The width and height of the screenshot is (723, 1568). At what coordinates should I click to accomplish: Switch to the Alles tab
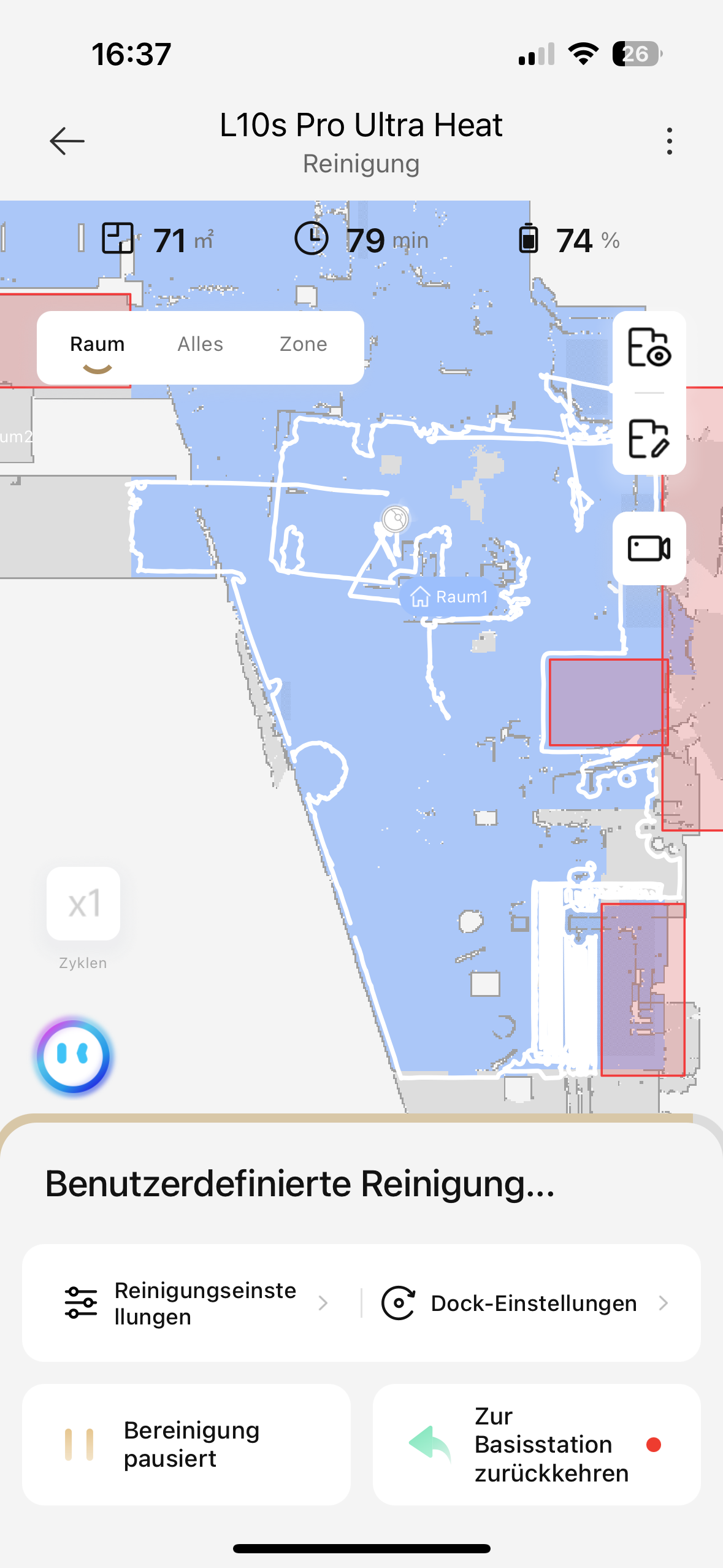[x=200, y=344]
